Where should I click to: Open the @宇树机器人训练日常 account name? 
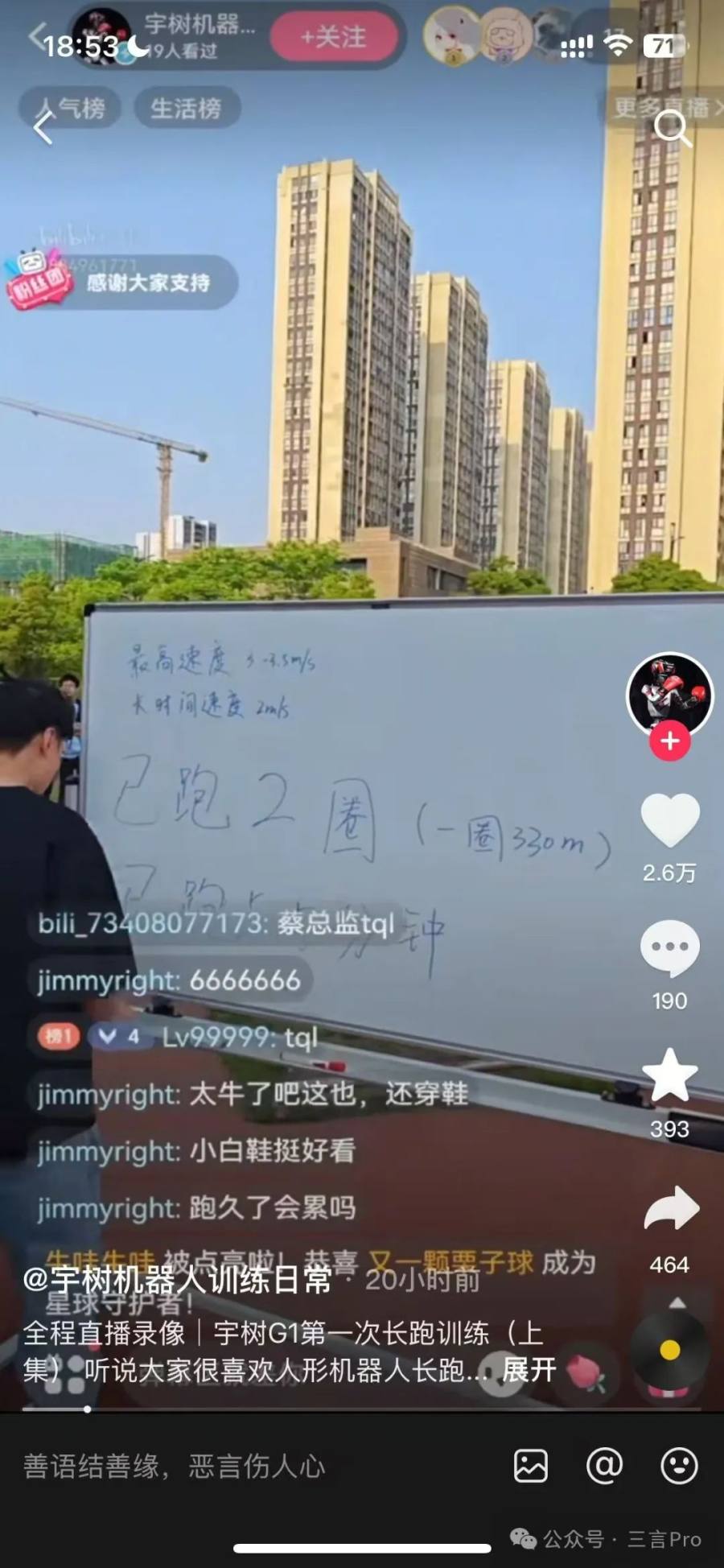[x=177, y=1280]
